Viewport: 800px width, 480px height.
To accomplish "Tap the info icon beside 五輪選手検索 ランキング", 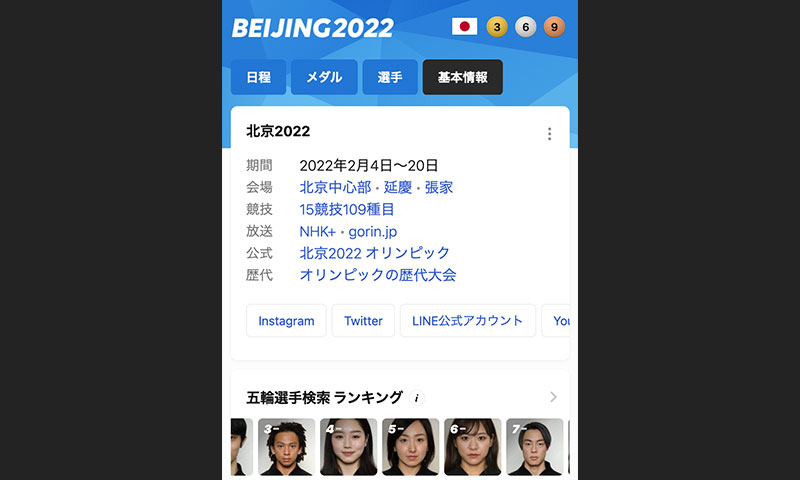I will pos(418,397).
